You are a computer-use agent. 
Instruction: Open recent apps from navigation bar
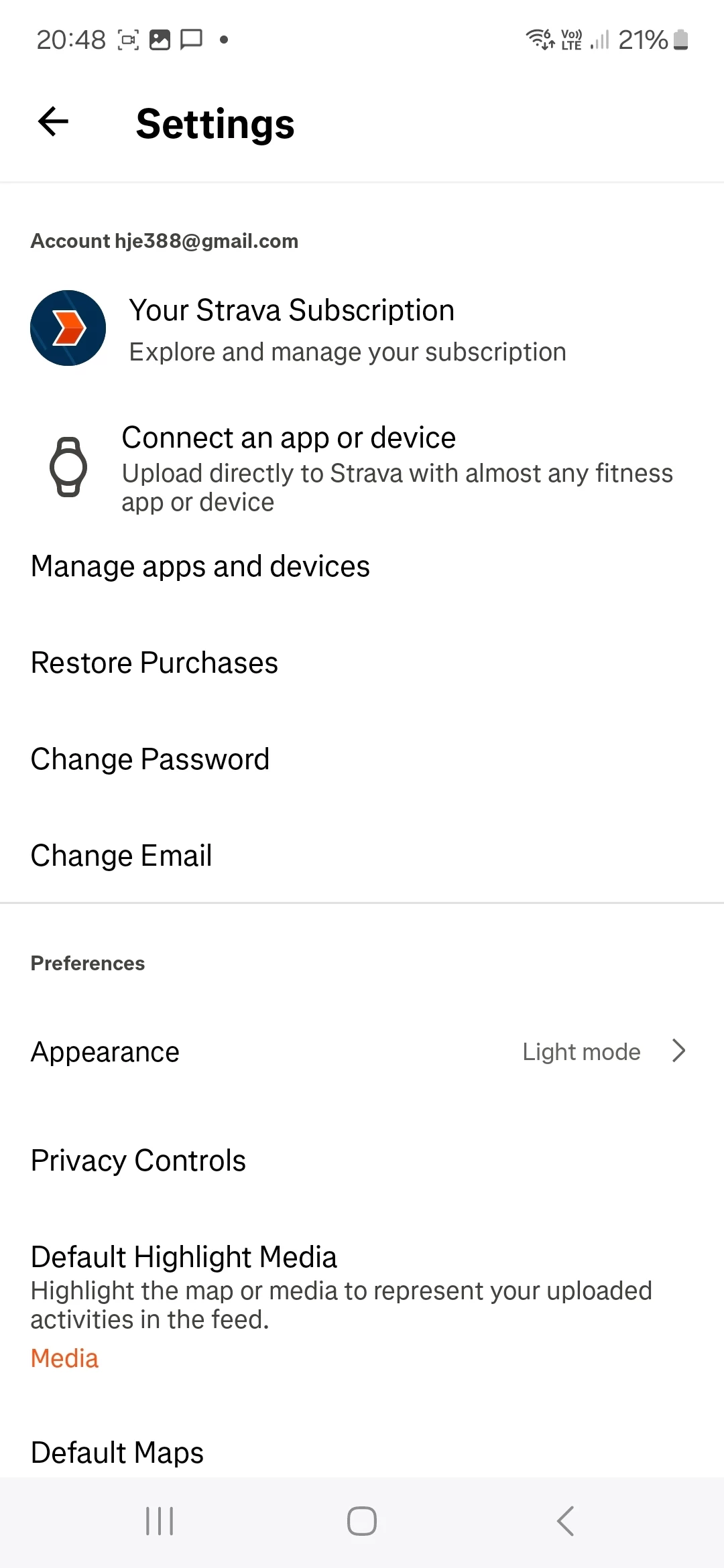[160, 1521]
